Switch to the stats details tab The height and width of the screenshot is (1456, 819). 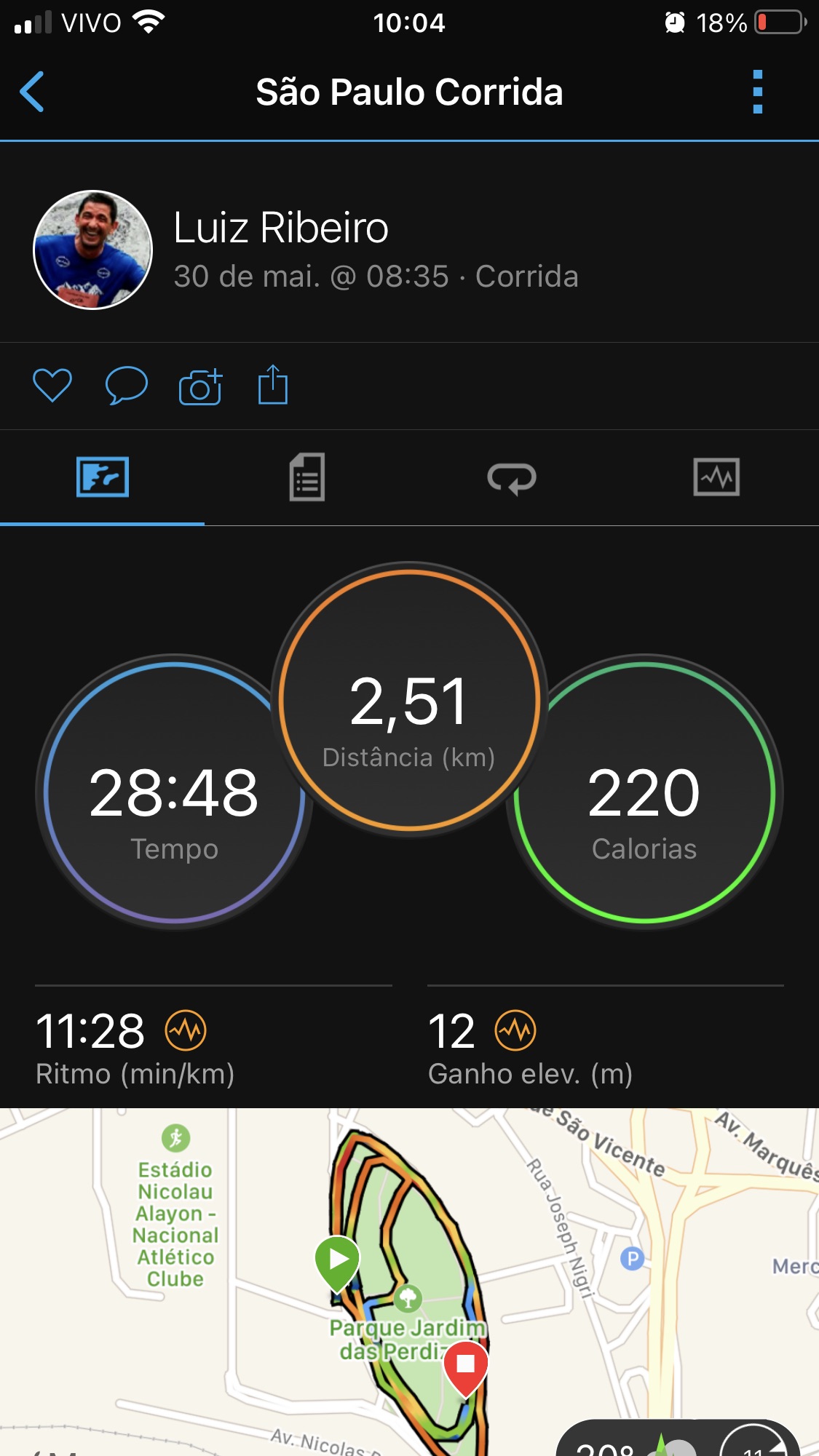307,477
